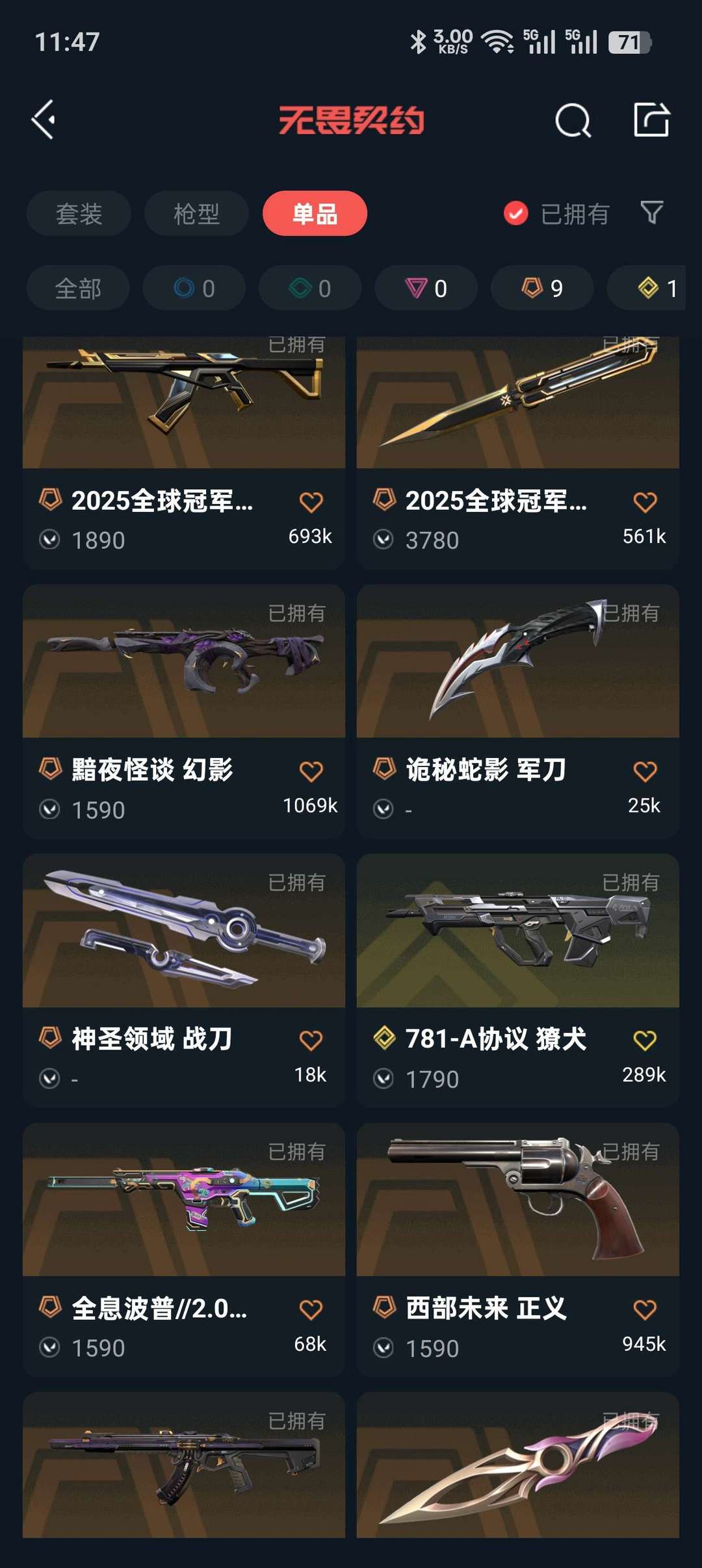The width and height of the screenshot is (702, 1568).
Task: Select the 单品 tab
Action: pos(315,213)
